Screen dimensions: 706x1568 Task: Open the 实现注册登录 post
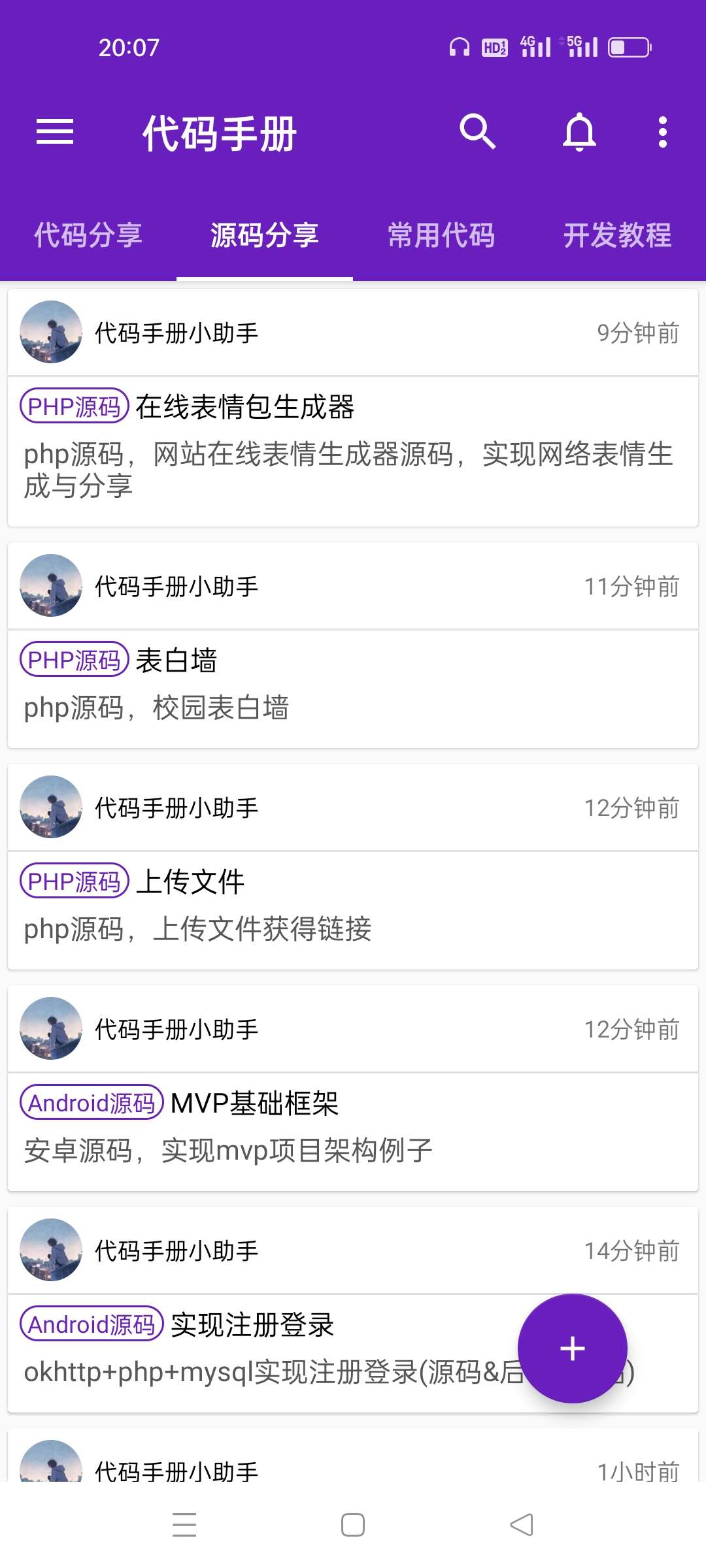(252, 1325)
